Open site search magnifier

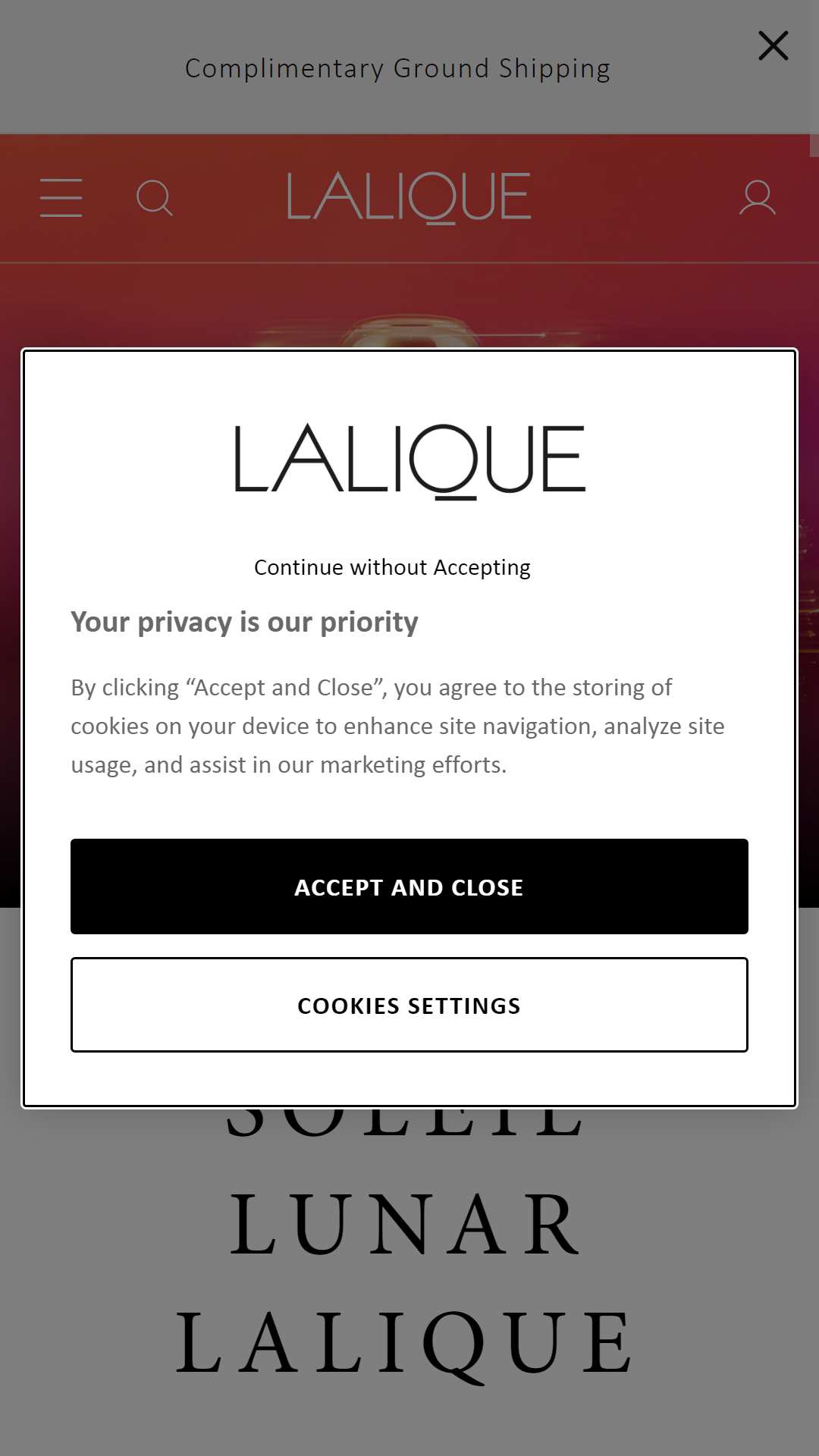(155, 198)
